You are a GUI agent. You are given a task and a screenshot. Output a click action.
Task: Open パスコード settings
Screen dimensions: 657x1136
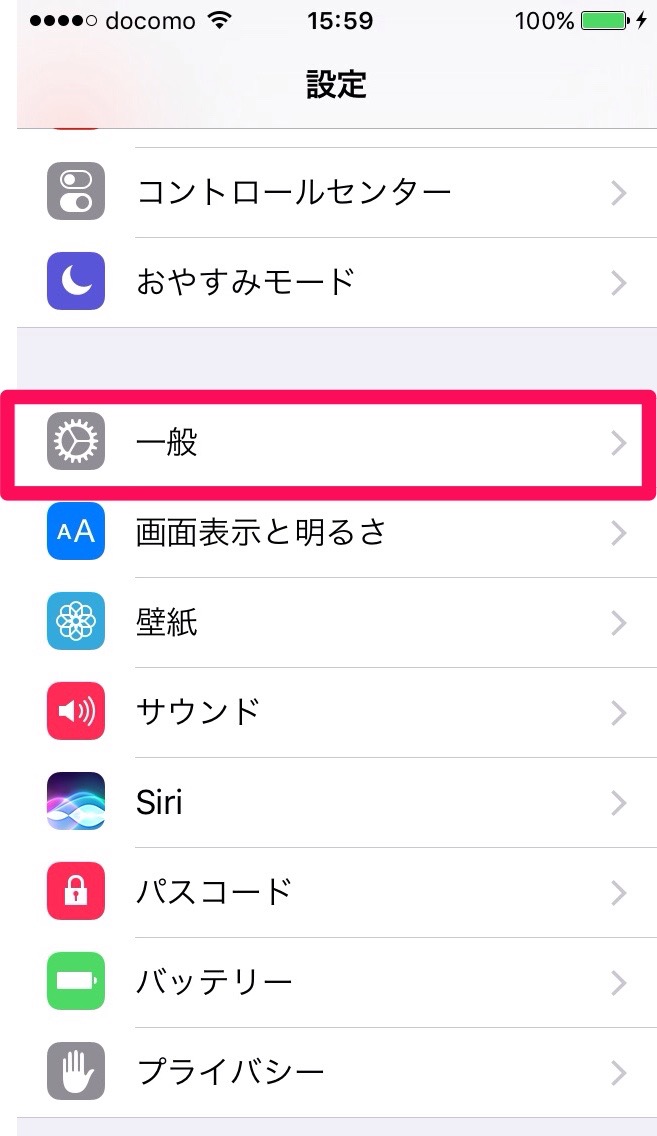[330, 892]
